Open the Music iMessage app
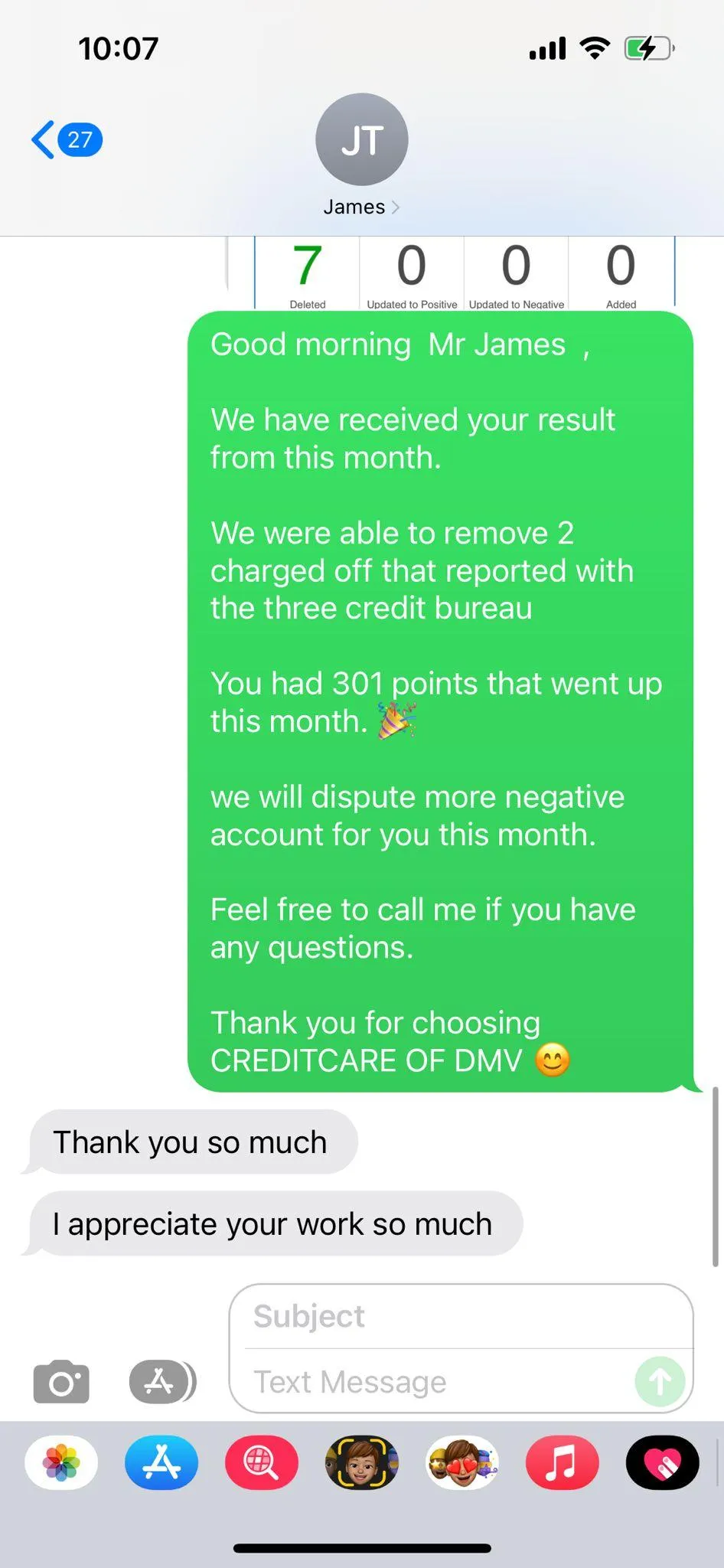 point(562,1463)
